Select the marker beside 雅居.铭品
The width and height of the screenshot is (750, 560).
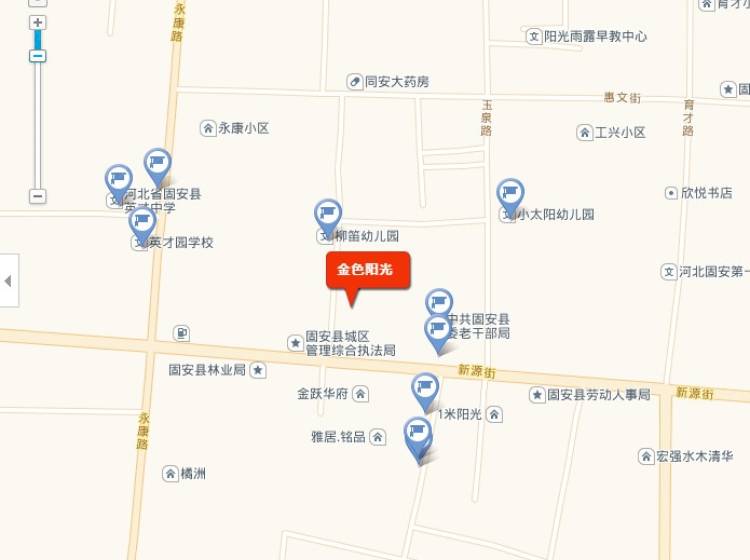[418, 435]
